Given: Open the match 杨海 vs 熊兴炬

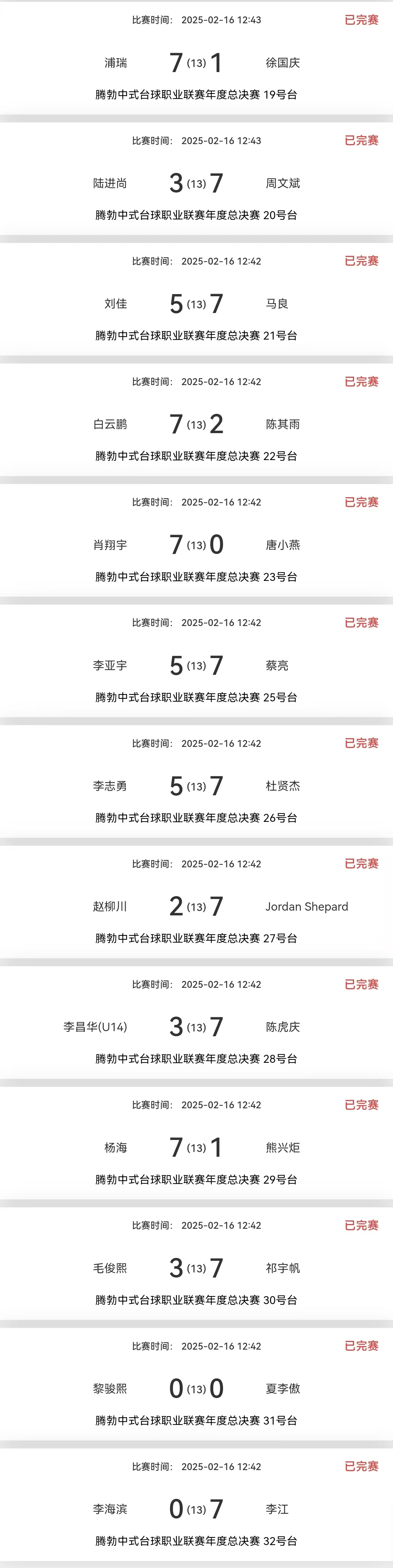Looking at the screenshot, I should (196, 1147).
